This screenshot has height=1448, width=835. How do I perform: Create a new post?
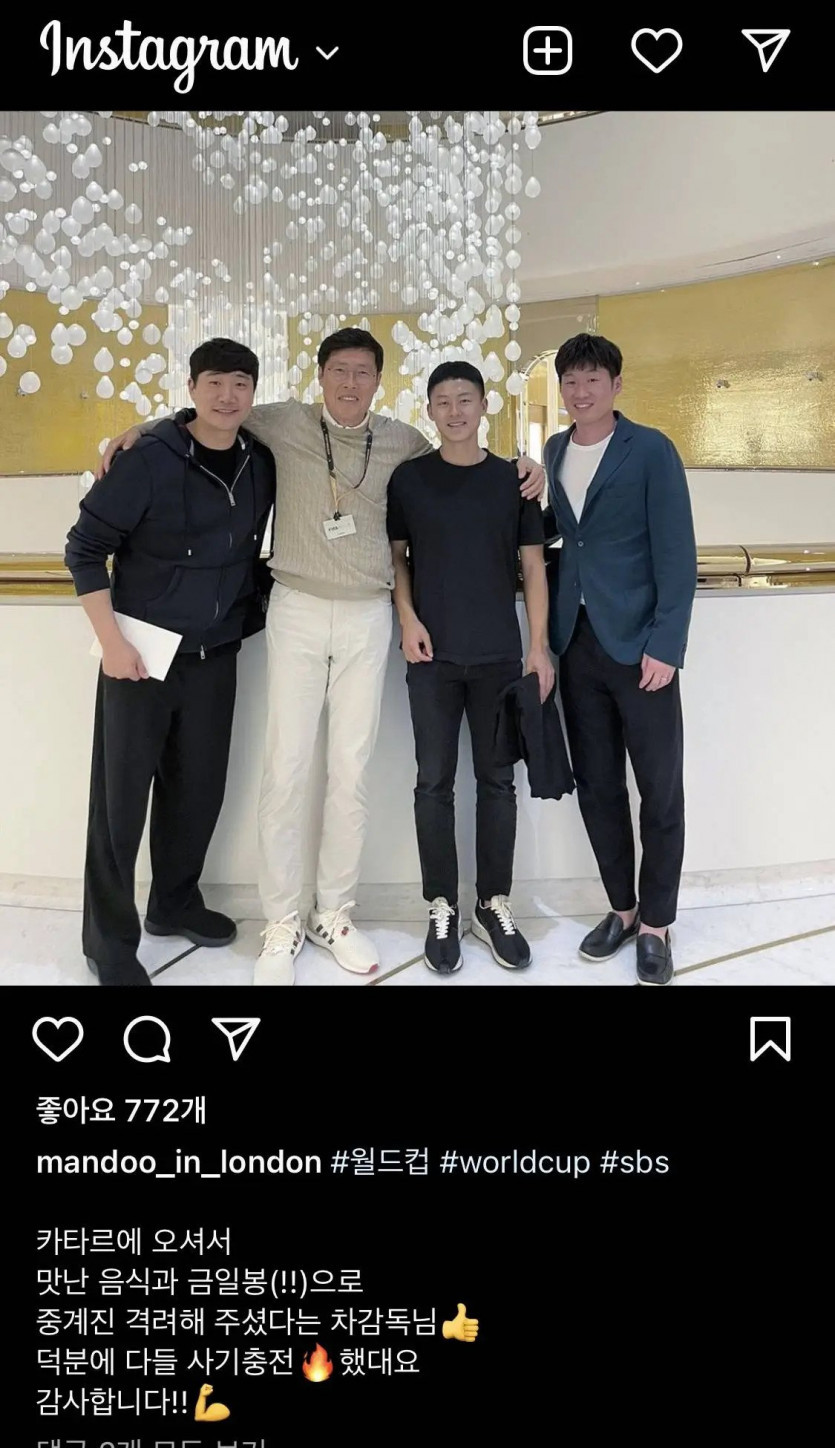(x=547, y=51)
